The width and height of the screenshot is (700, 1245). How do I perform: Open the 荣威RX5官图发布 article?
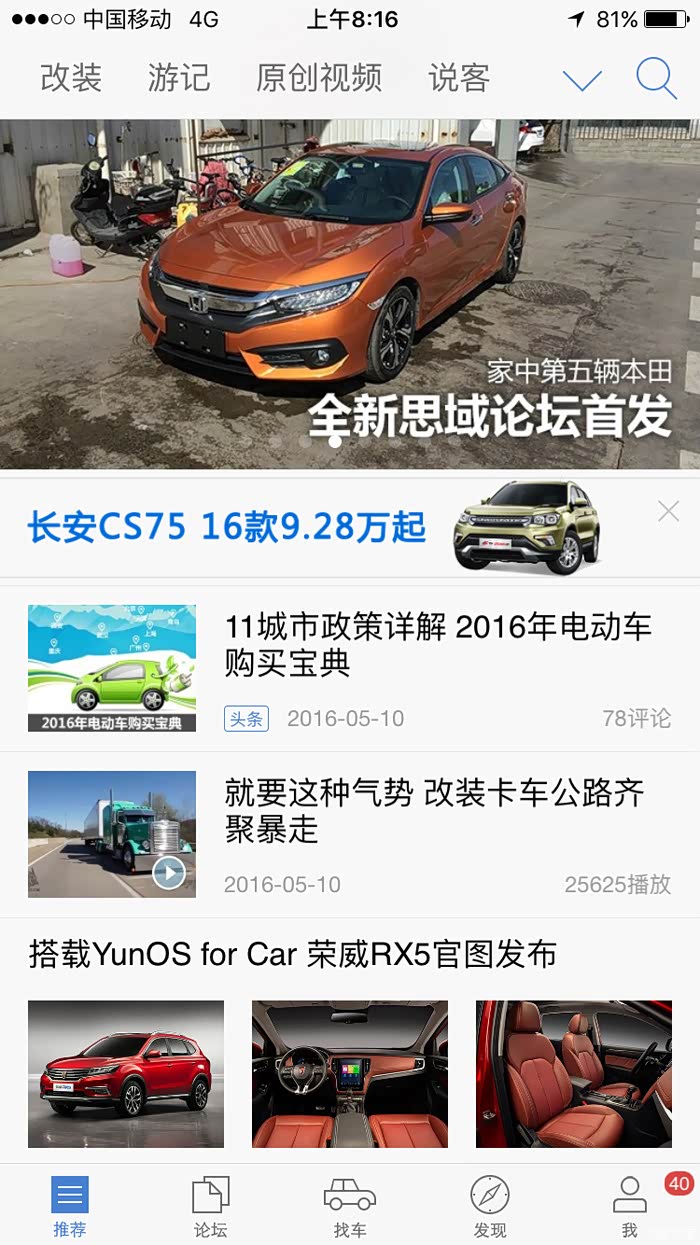292,954
